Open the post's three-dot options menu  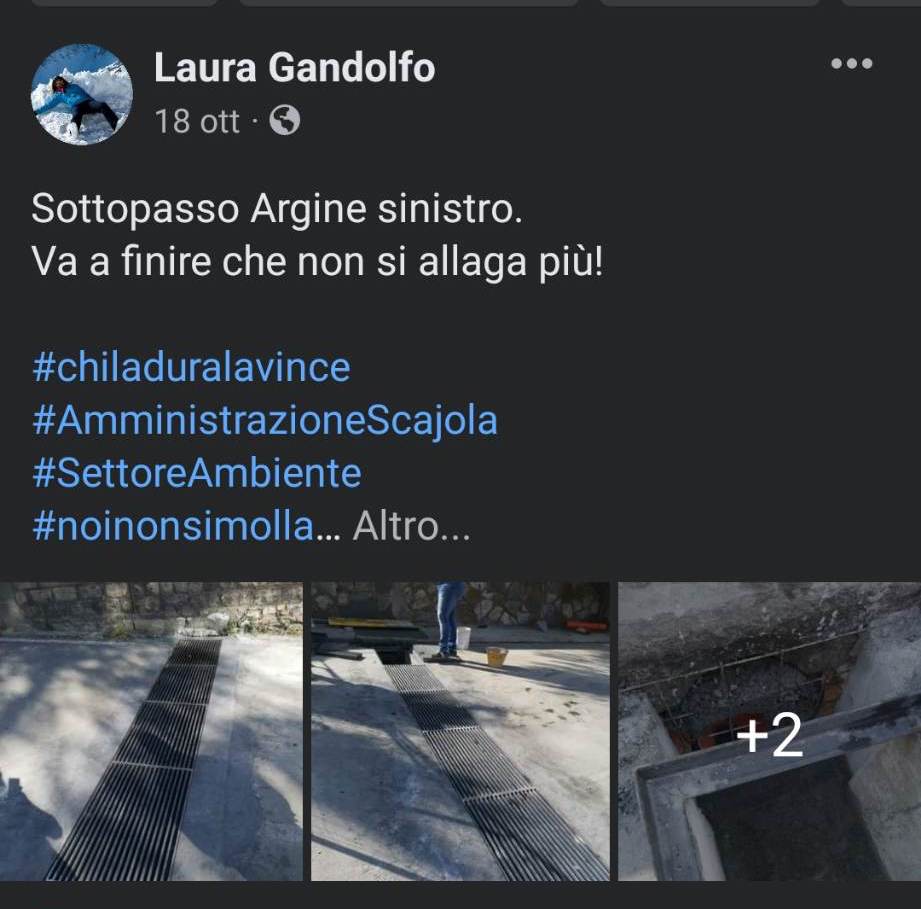point(851,64)
